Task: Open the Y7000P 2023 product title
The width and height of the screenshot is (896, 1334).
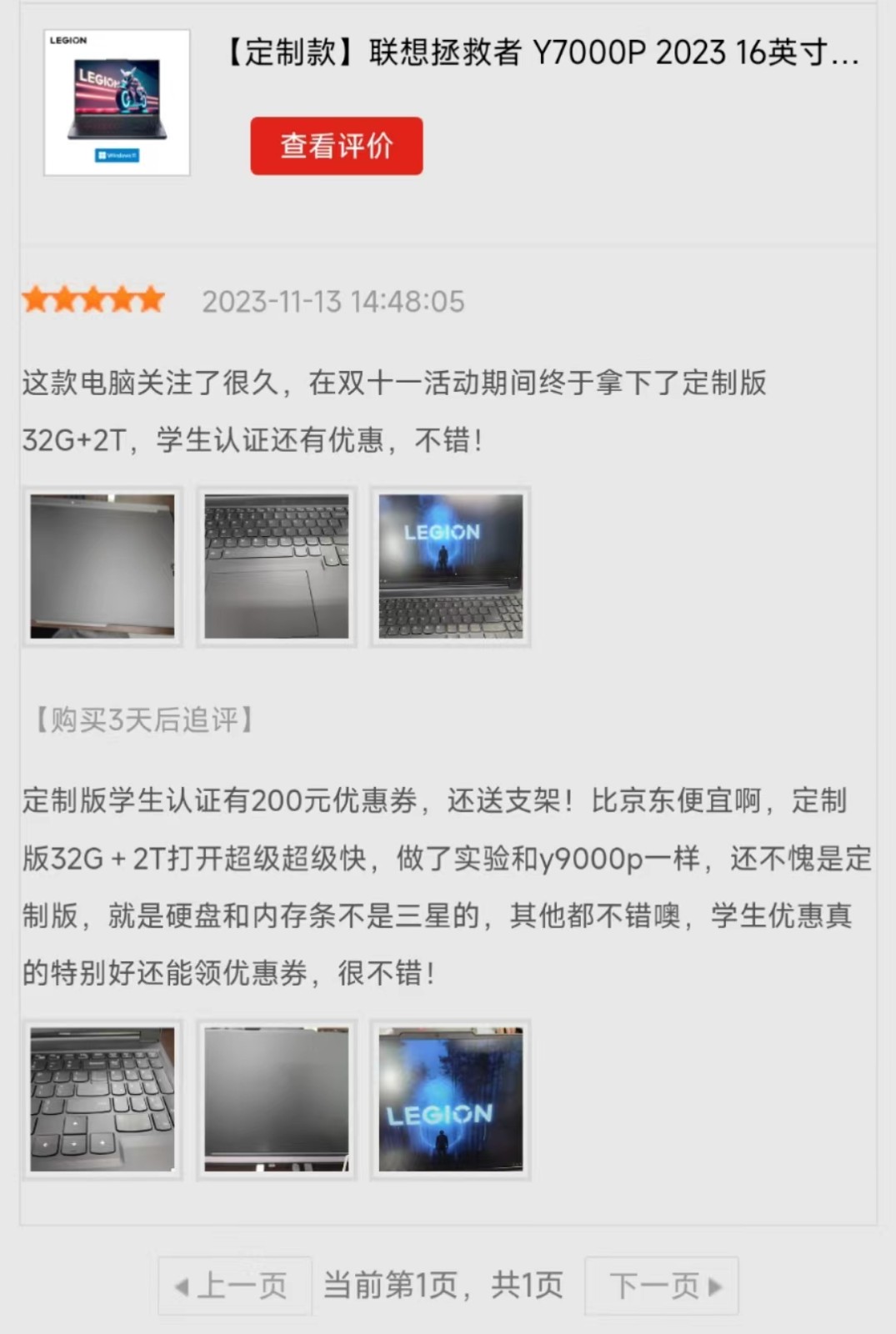Action: pos(542,53)
